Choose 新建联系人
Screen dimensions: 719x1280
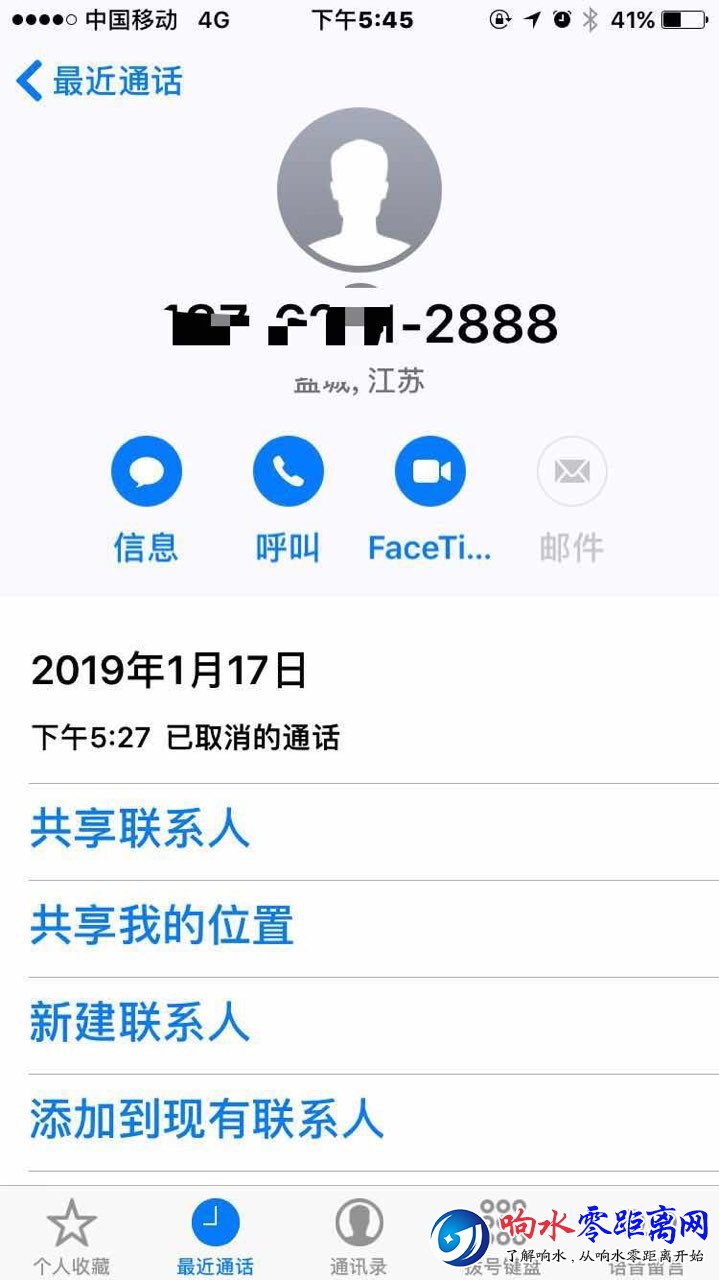(140, 1024)
